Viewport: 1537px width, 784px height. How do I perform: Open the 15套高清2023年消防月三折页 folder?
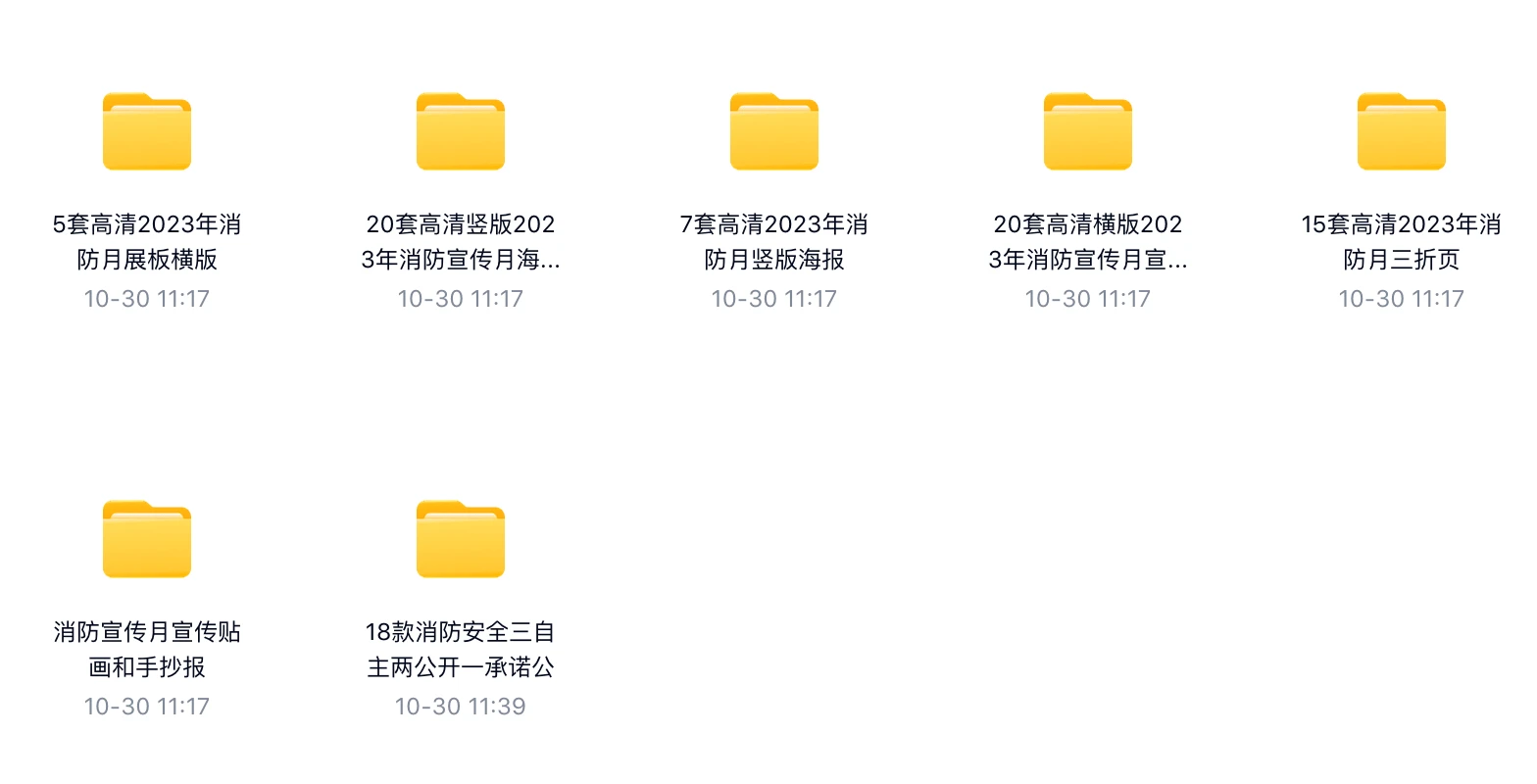coord(1402,132)
